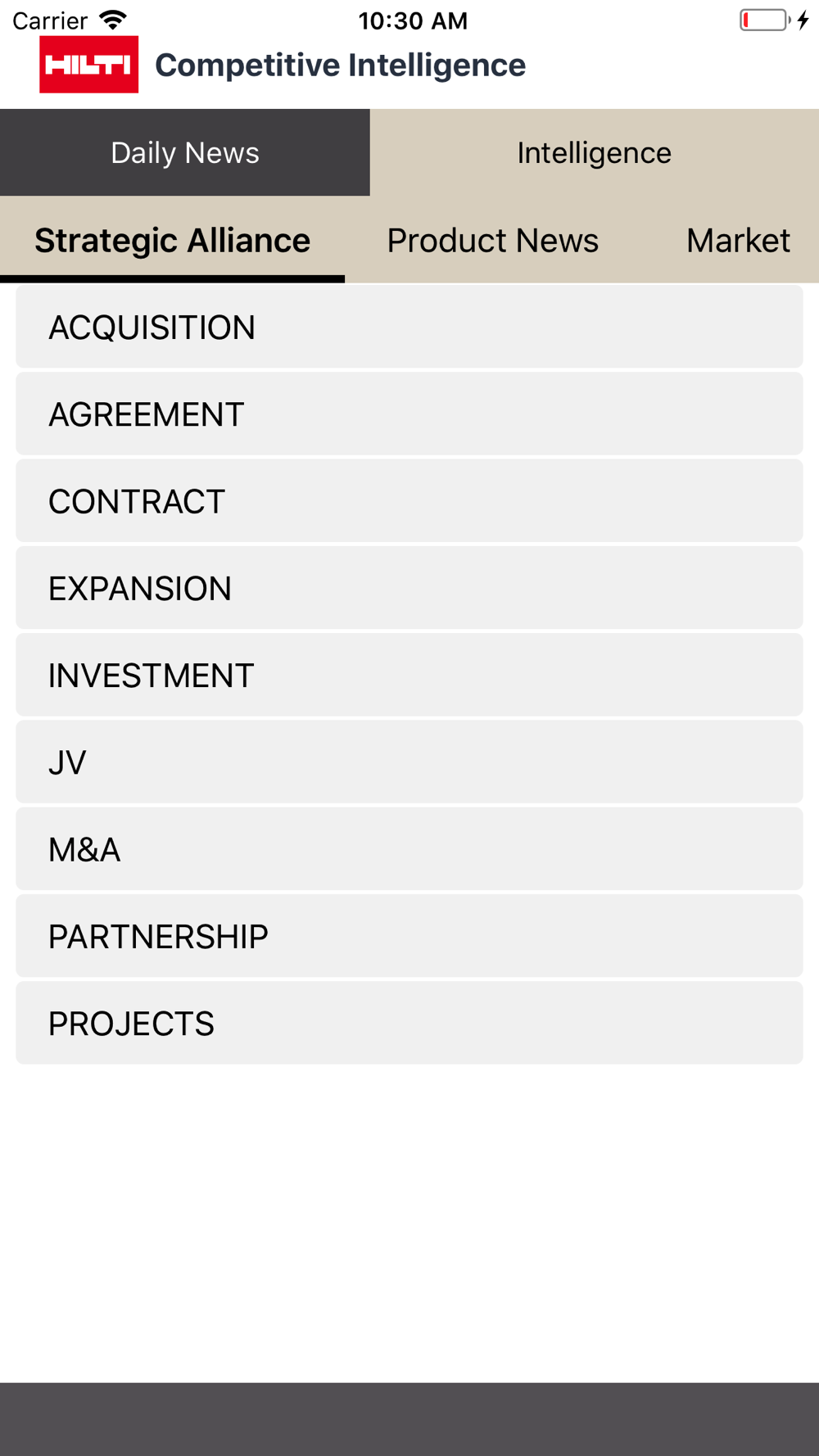Open the ACQUISITION category

[x=409, y=327]
